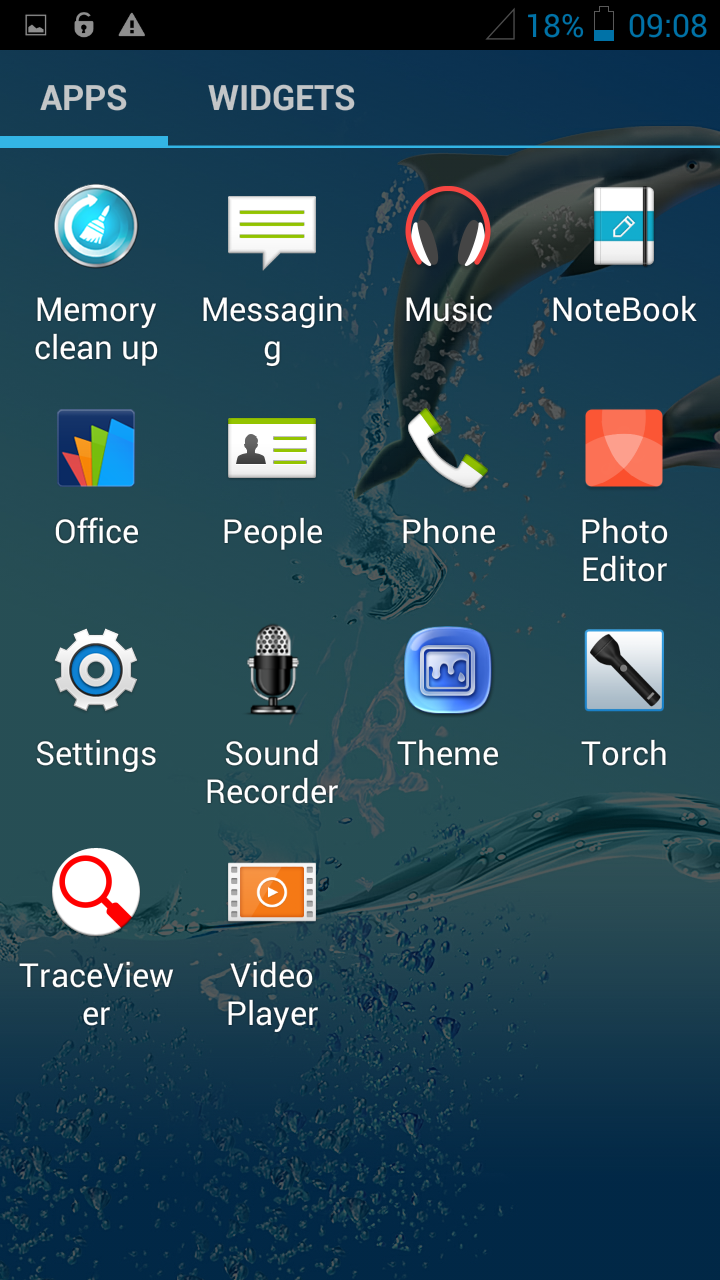Select the Apps tab
720x1280 pixels.
[x=84, y=98]
